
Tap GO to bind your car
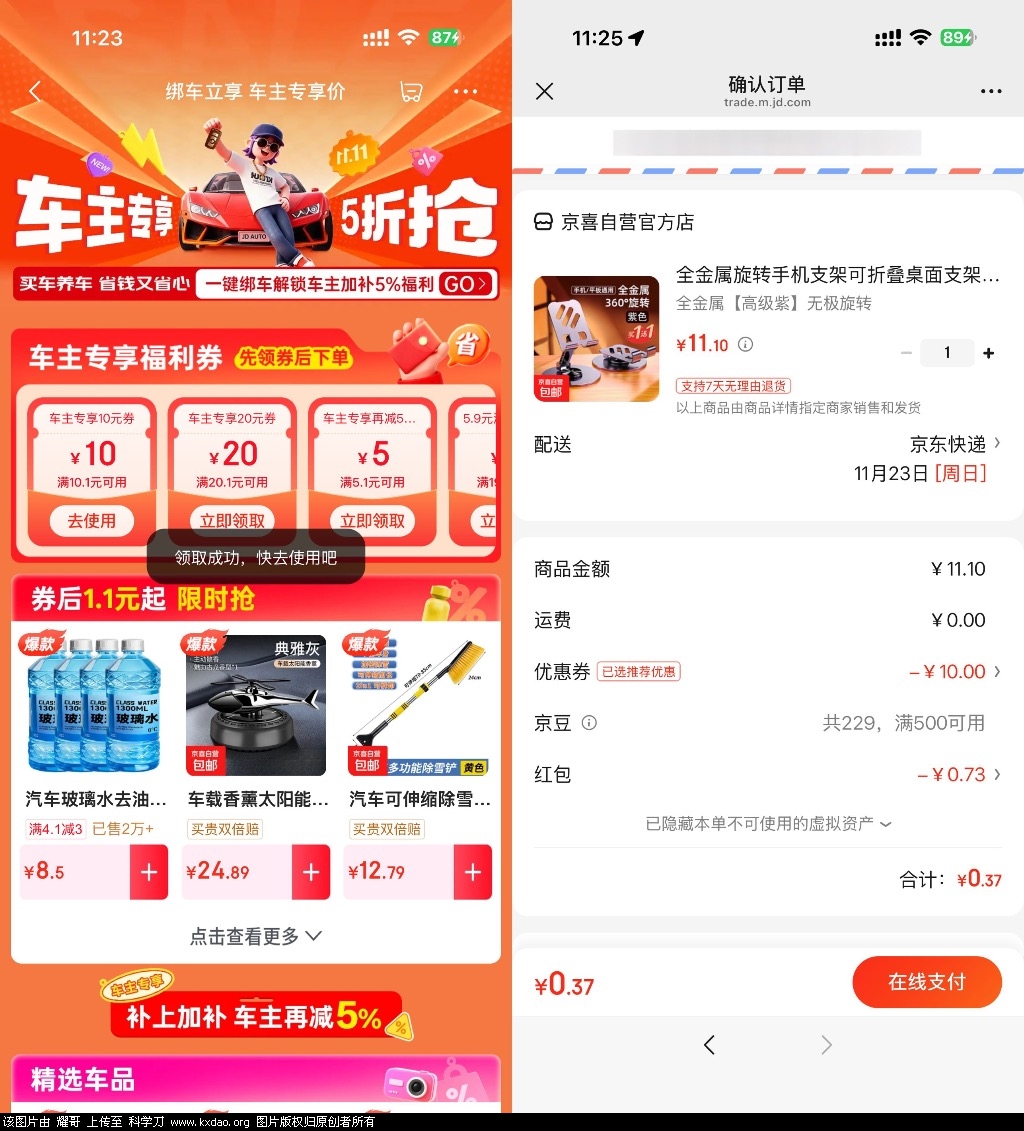click(x=467, y=284)
